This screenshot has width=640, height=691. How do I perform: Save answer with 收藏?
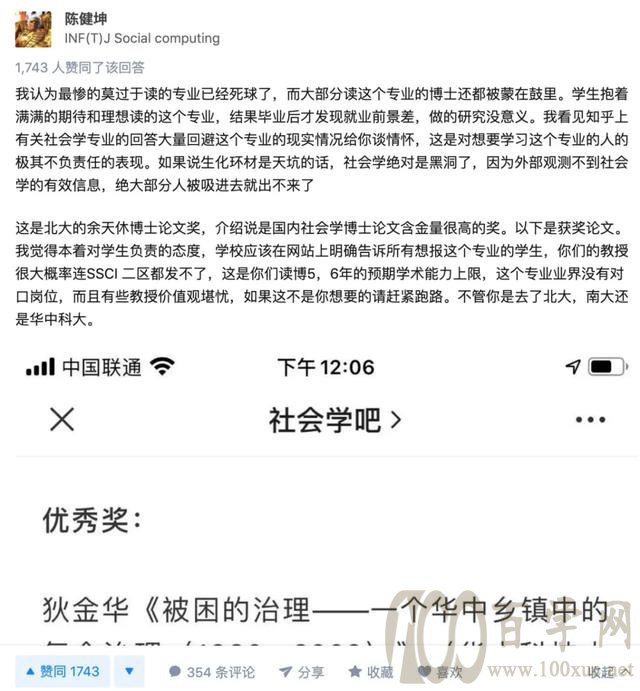(x=371, y=672)
